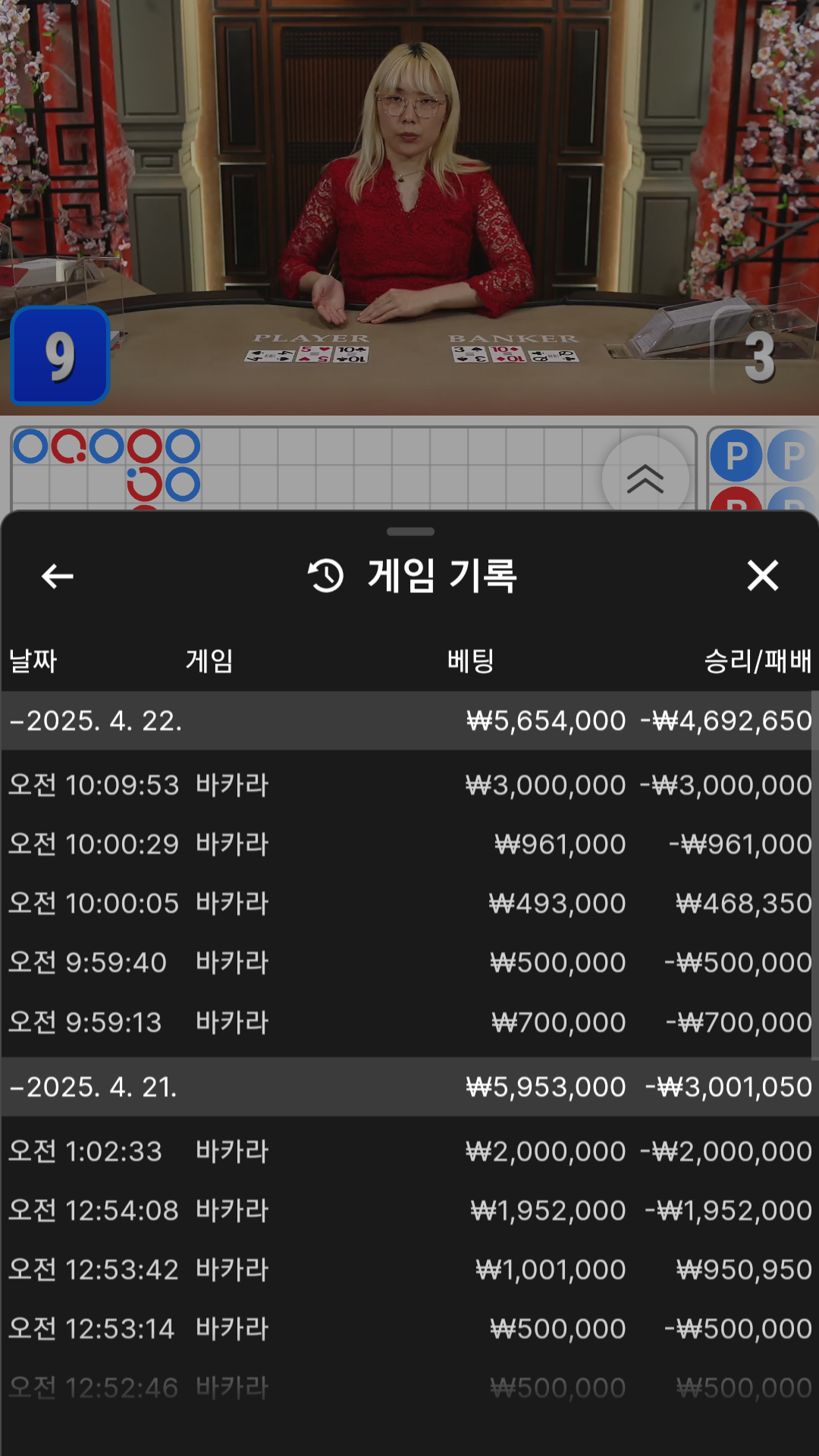
Task: Expand the roadmap with the double chevron
Action: coord(645,479)
